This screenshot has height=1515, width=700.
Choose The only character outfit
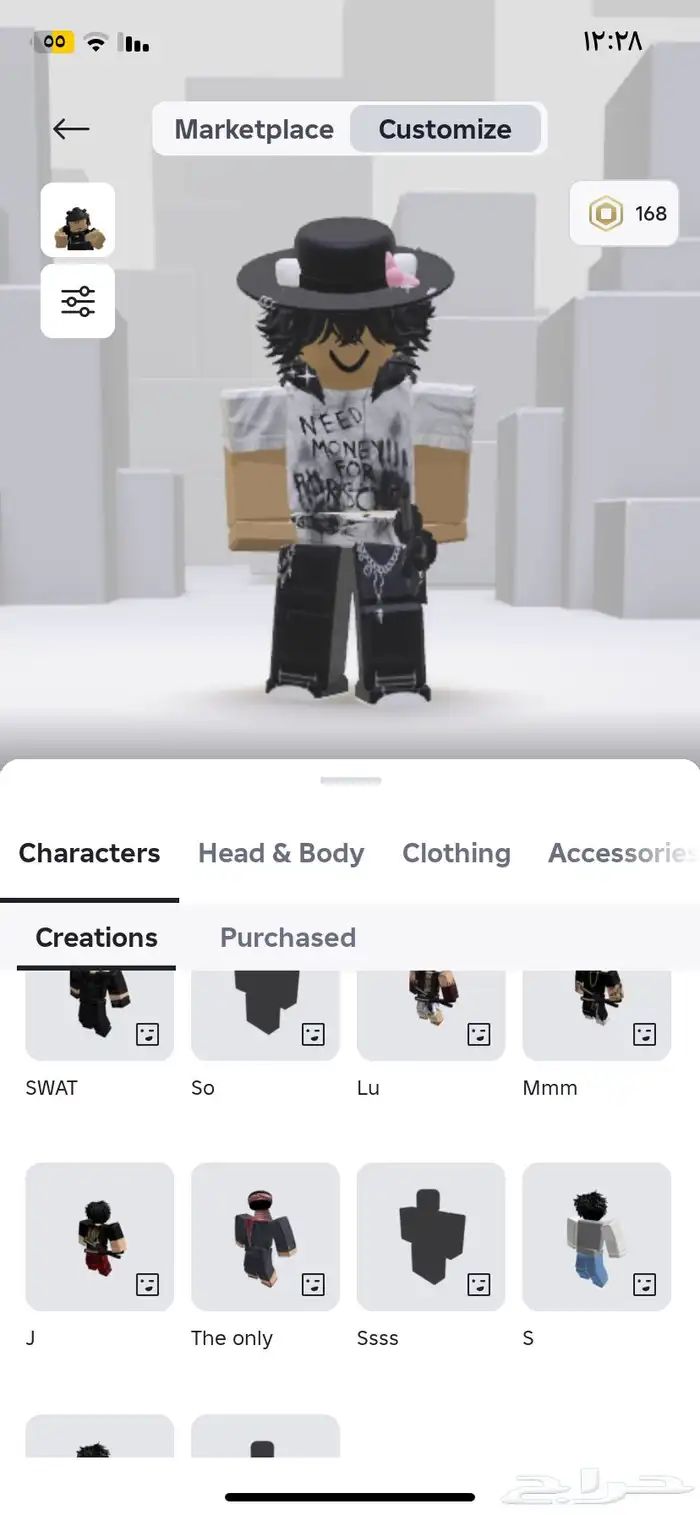pyautogui.click(x=265, y=1236)
